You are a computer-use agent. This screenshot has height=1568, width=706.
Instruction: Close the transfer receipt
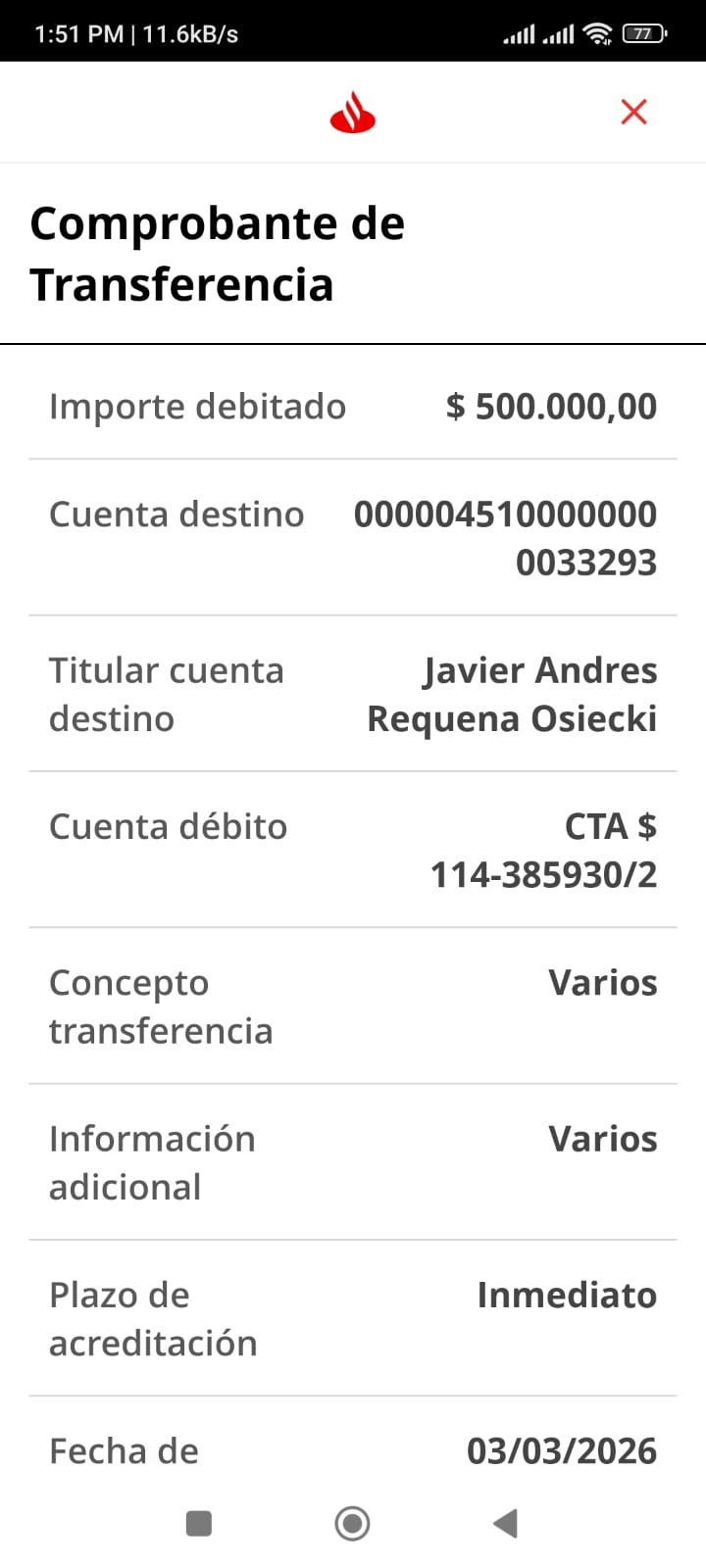click(x=633, y=112)
